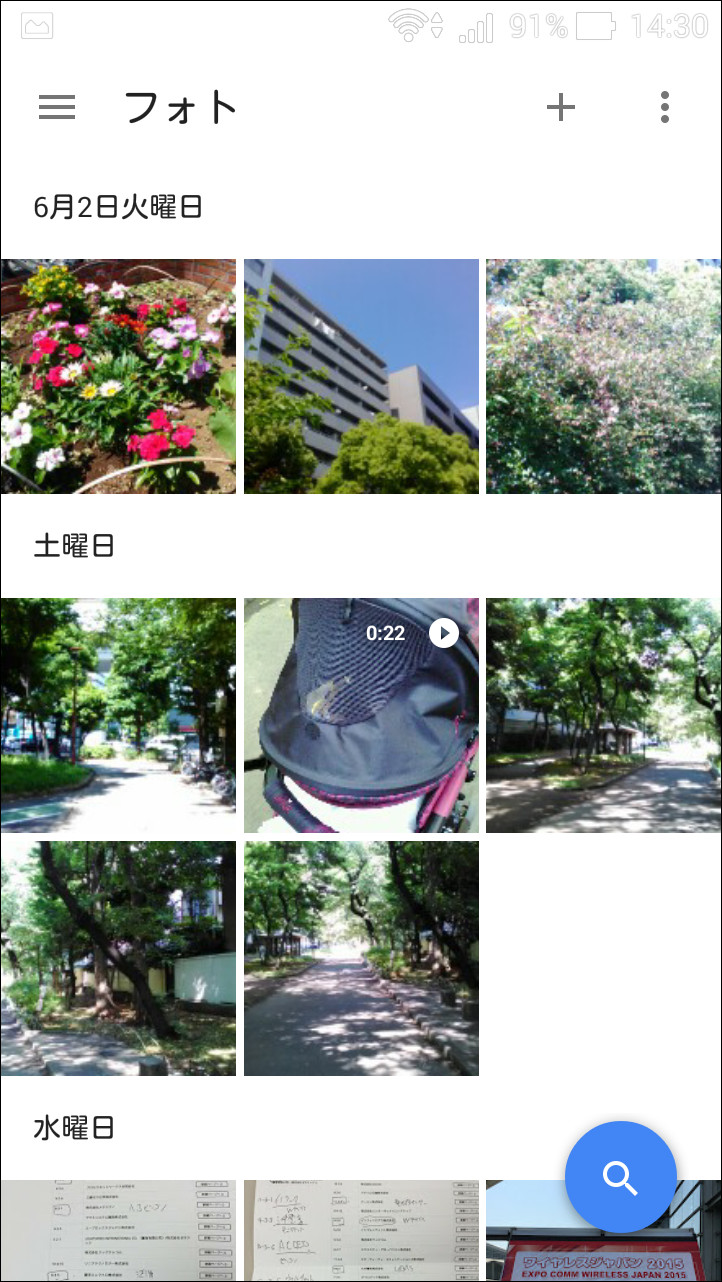
Task: Tap the blue search button
Action: 620,1177
